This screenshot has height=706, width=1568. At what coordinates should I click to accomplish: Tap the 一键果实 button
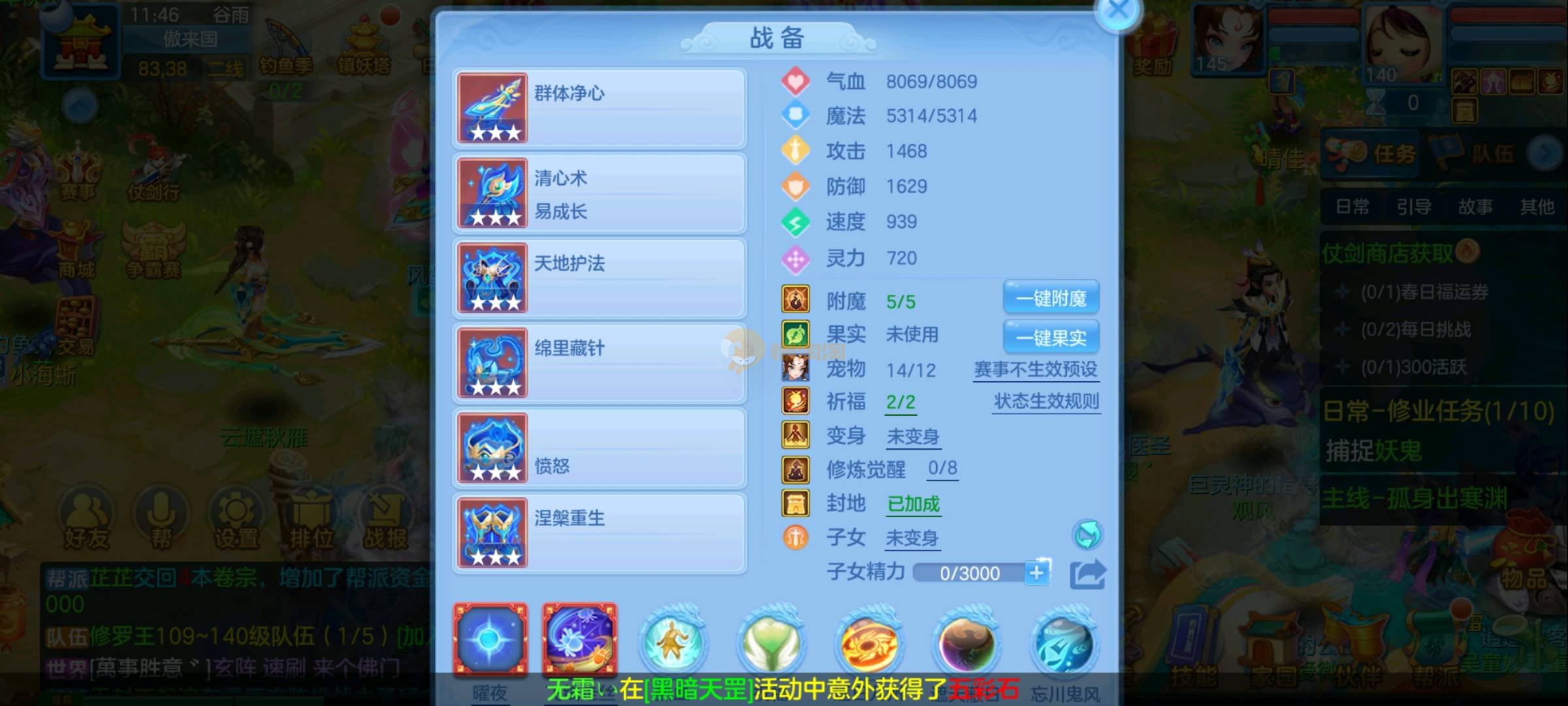(1051, 337)
